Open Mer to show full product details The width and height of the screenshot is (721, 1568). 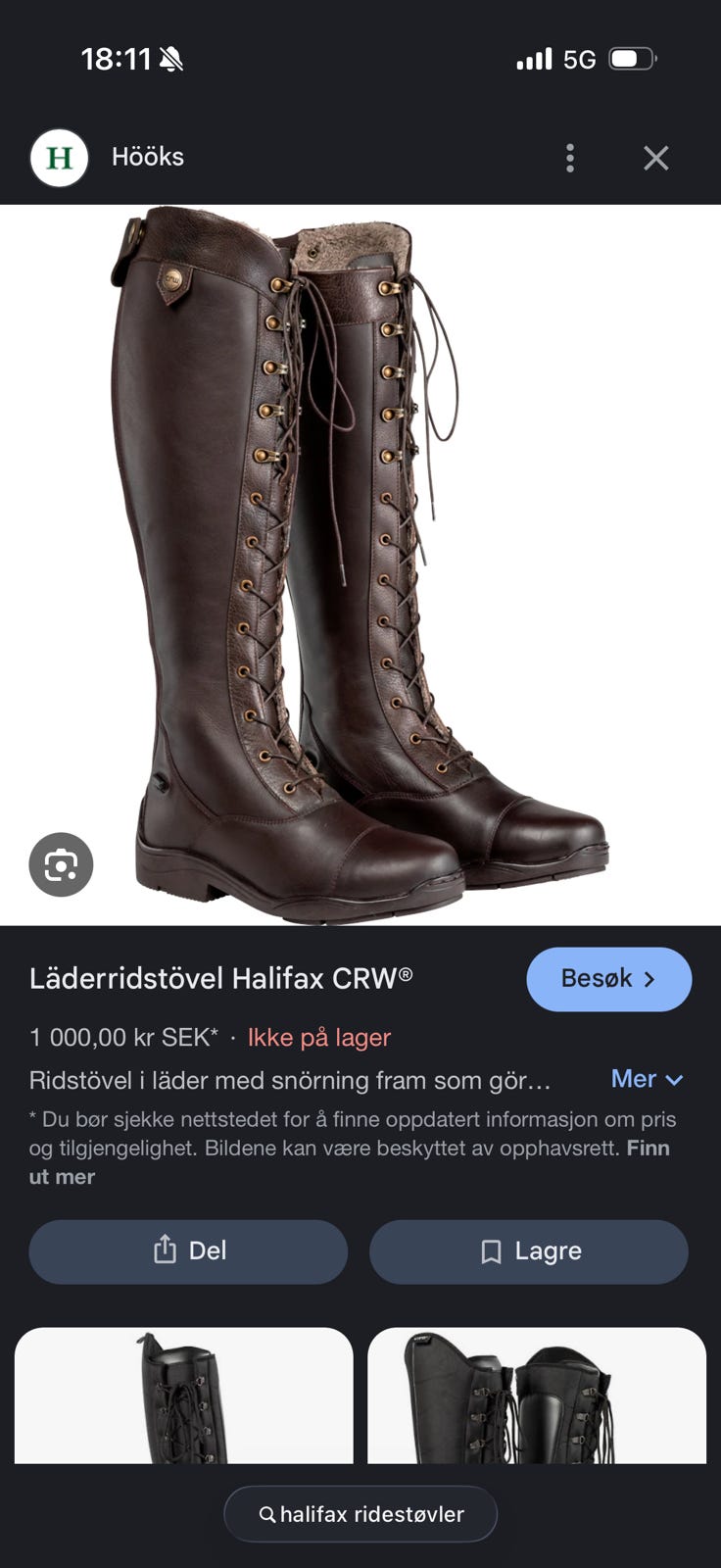coord(635,1078)
